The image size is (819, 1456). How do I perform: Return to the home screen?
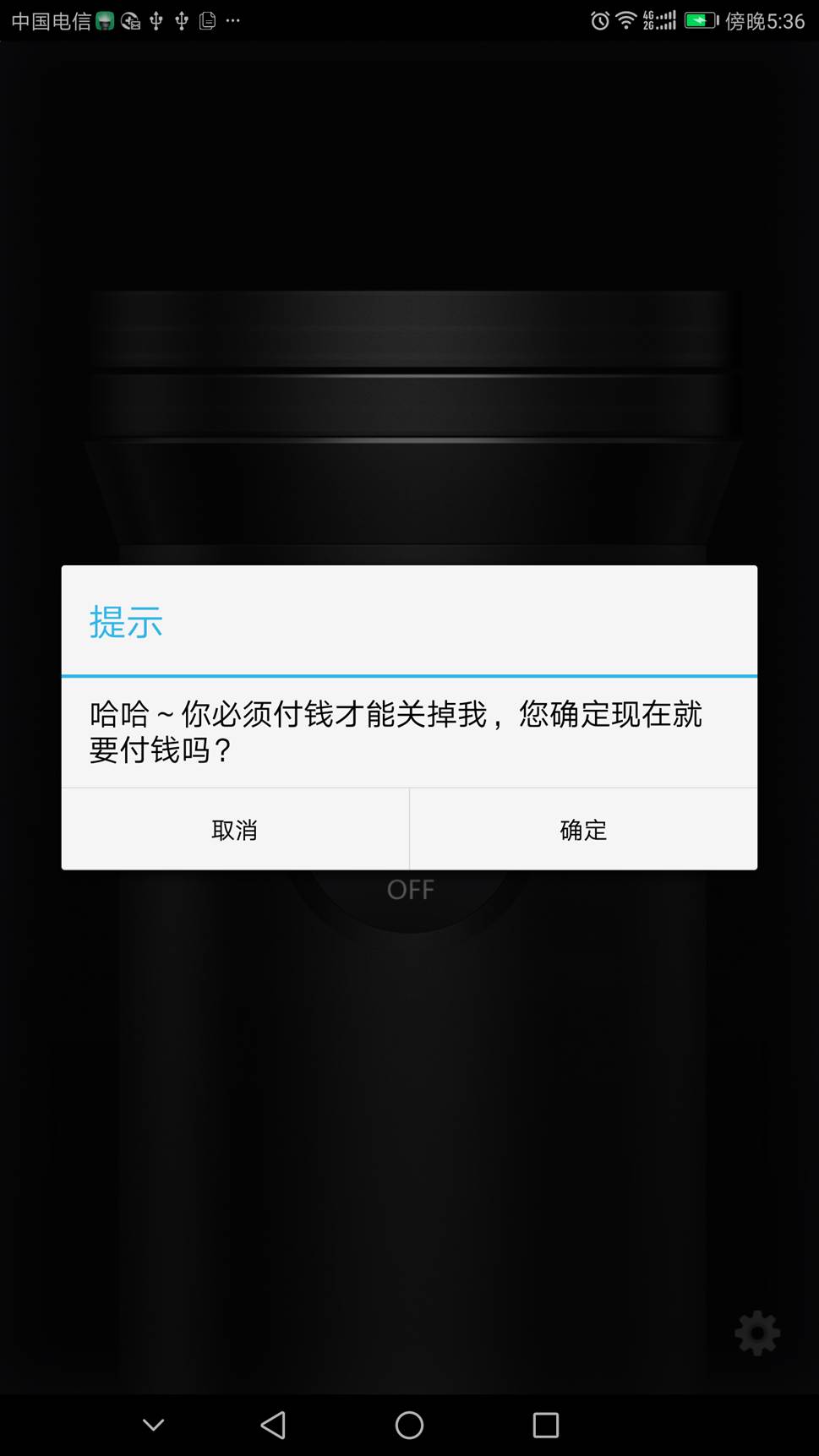(x=409, y=1425)
